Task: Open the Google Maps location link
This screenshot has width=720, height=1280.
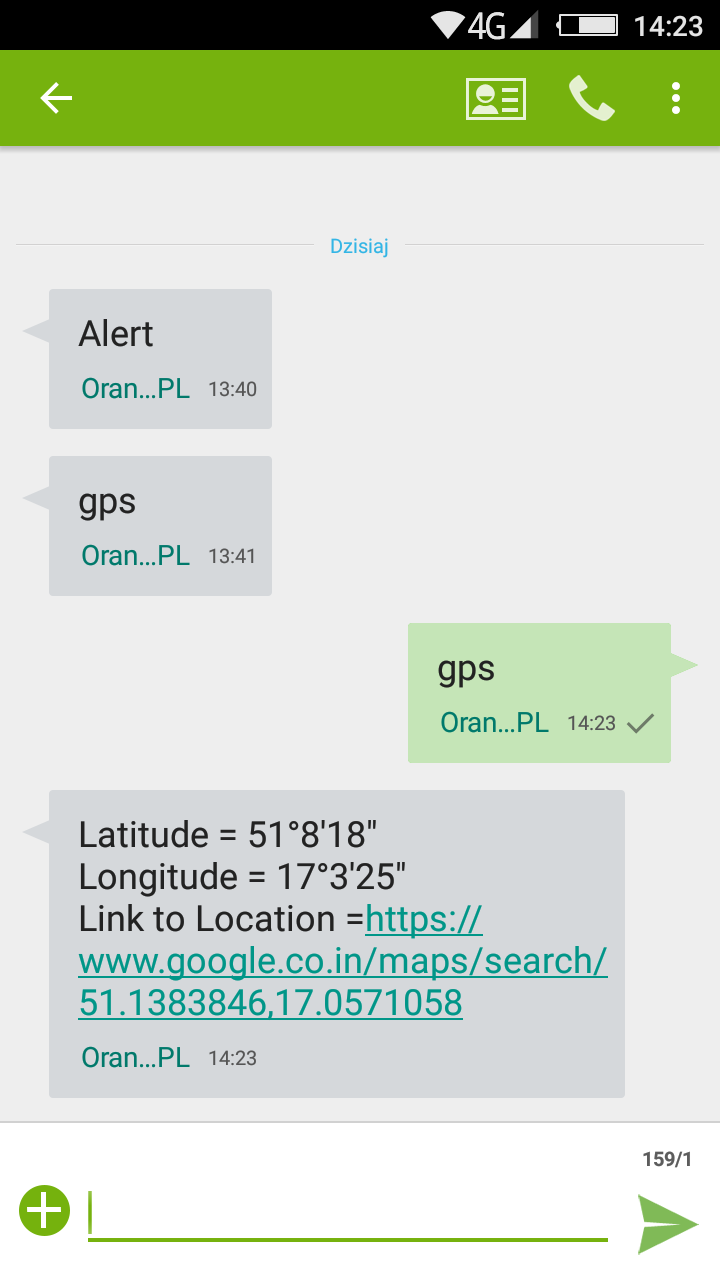Action: point(342,961)
